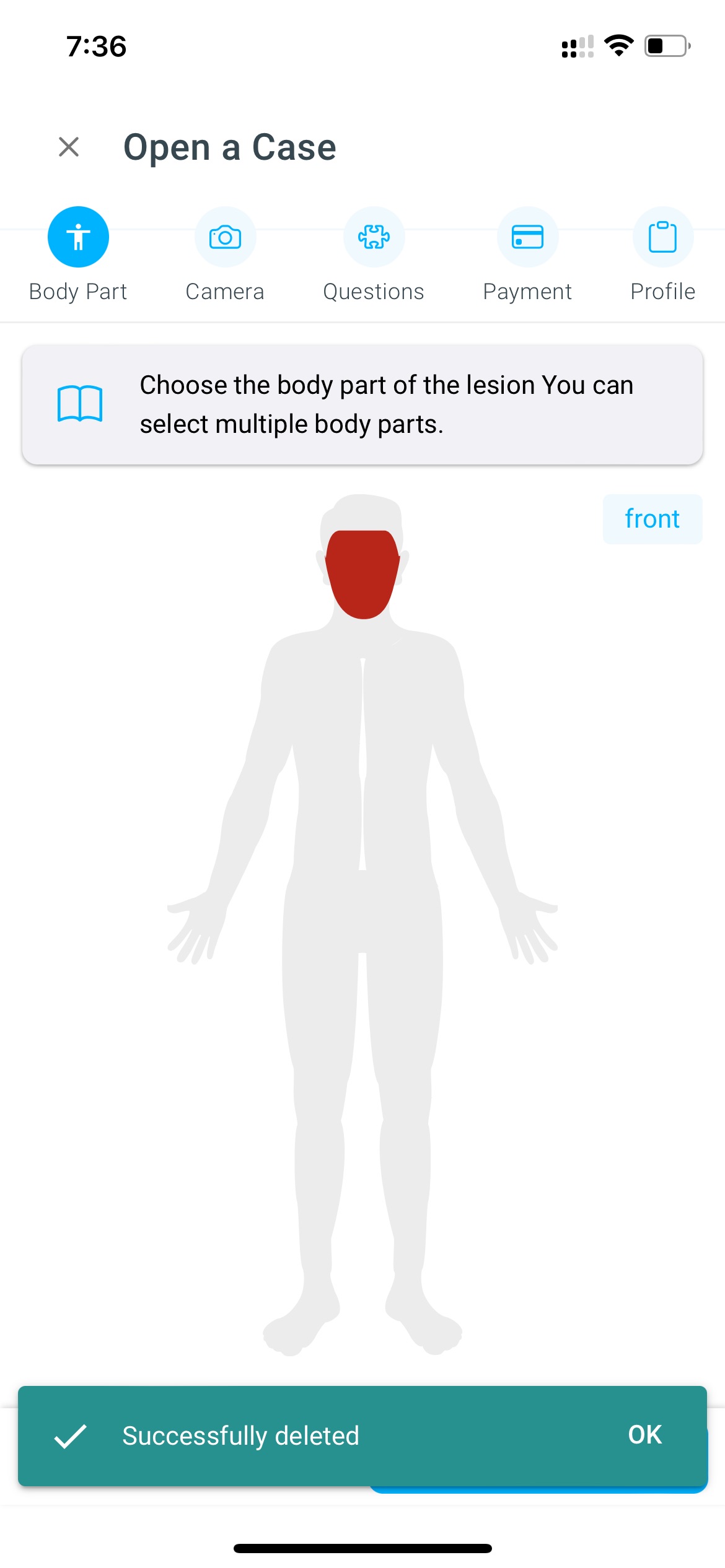Close the Open a Case screen
The height and width of the screenshot is (1568, 725).
point(69,147)
